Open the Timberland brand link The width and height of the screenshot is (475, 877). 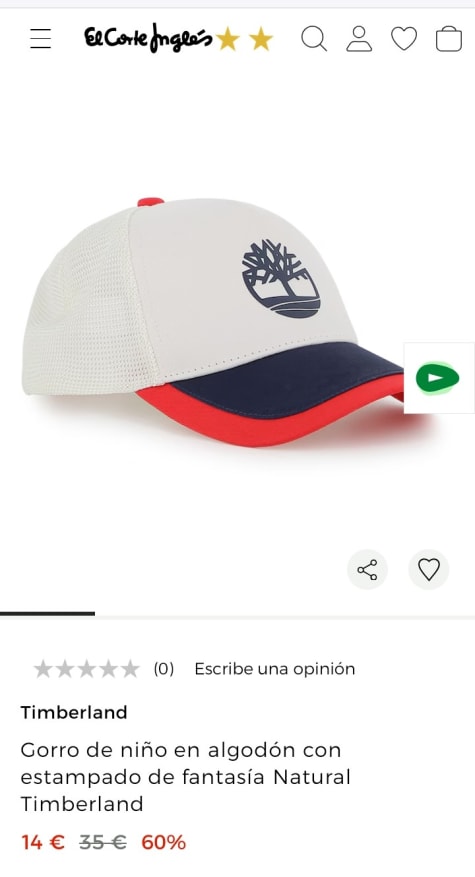[x=74, y=712]
